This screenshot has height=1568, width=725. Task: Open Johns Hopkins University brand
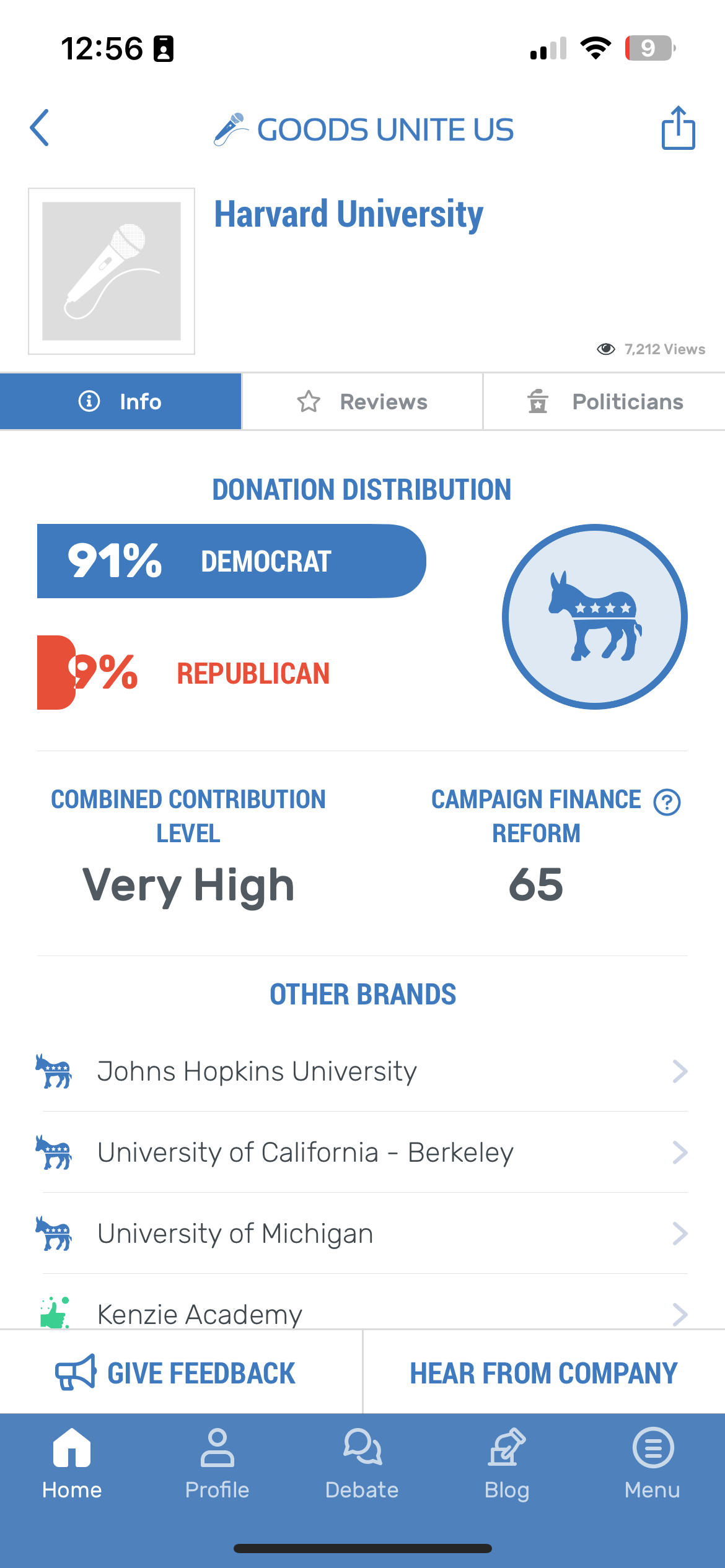click(362, 1071)
